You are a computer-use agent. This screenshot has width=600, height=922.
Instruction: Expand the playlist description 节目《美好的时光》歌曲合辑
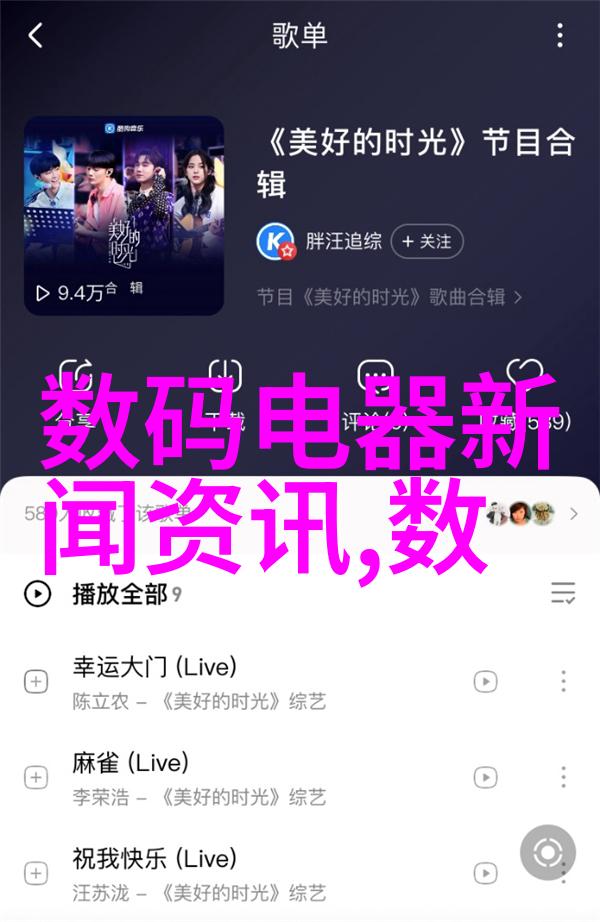point(392,297)
